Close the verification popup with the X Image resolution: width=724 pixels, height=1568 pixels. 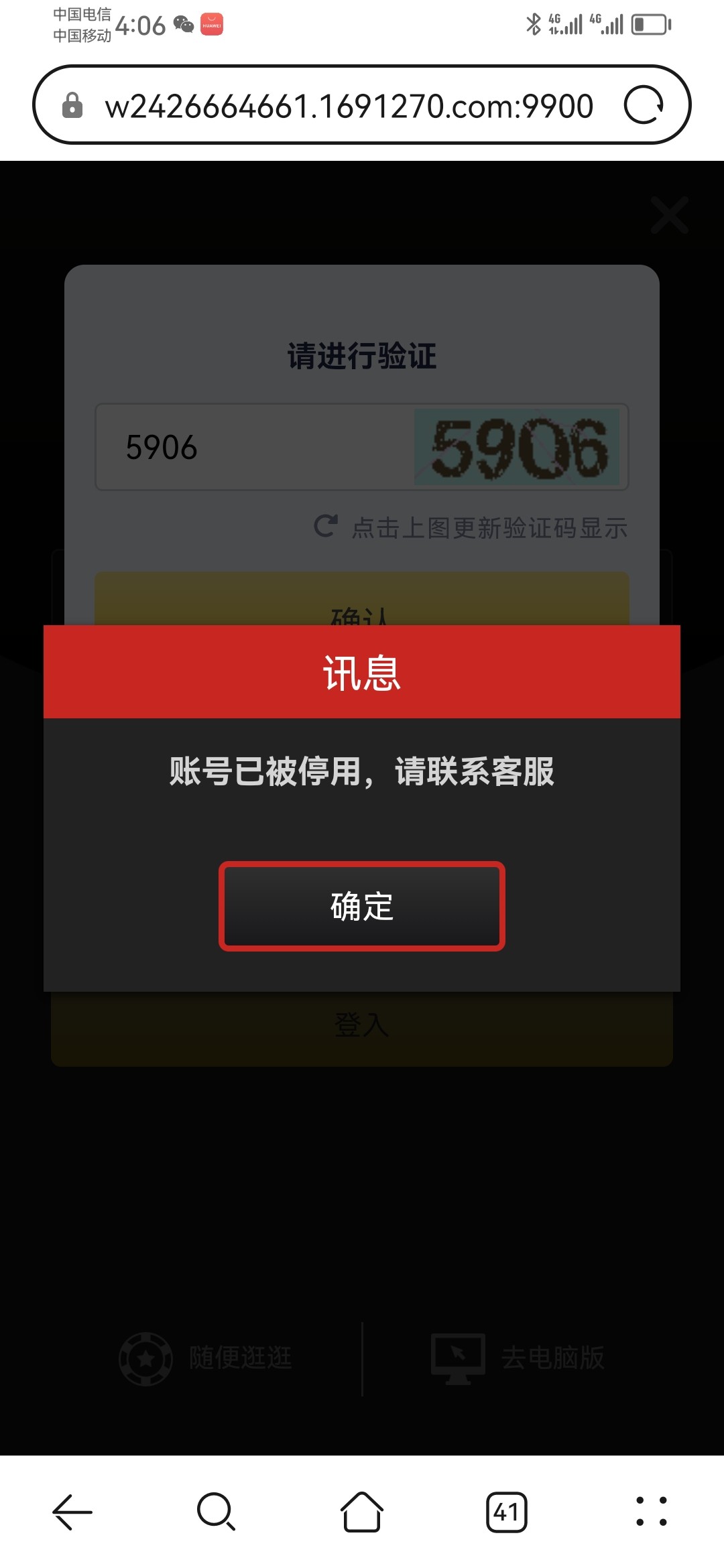point(668,215)
